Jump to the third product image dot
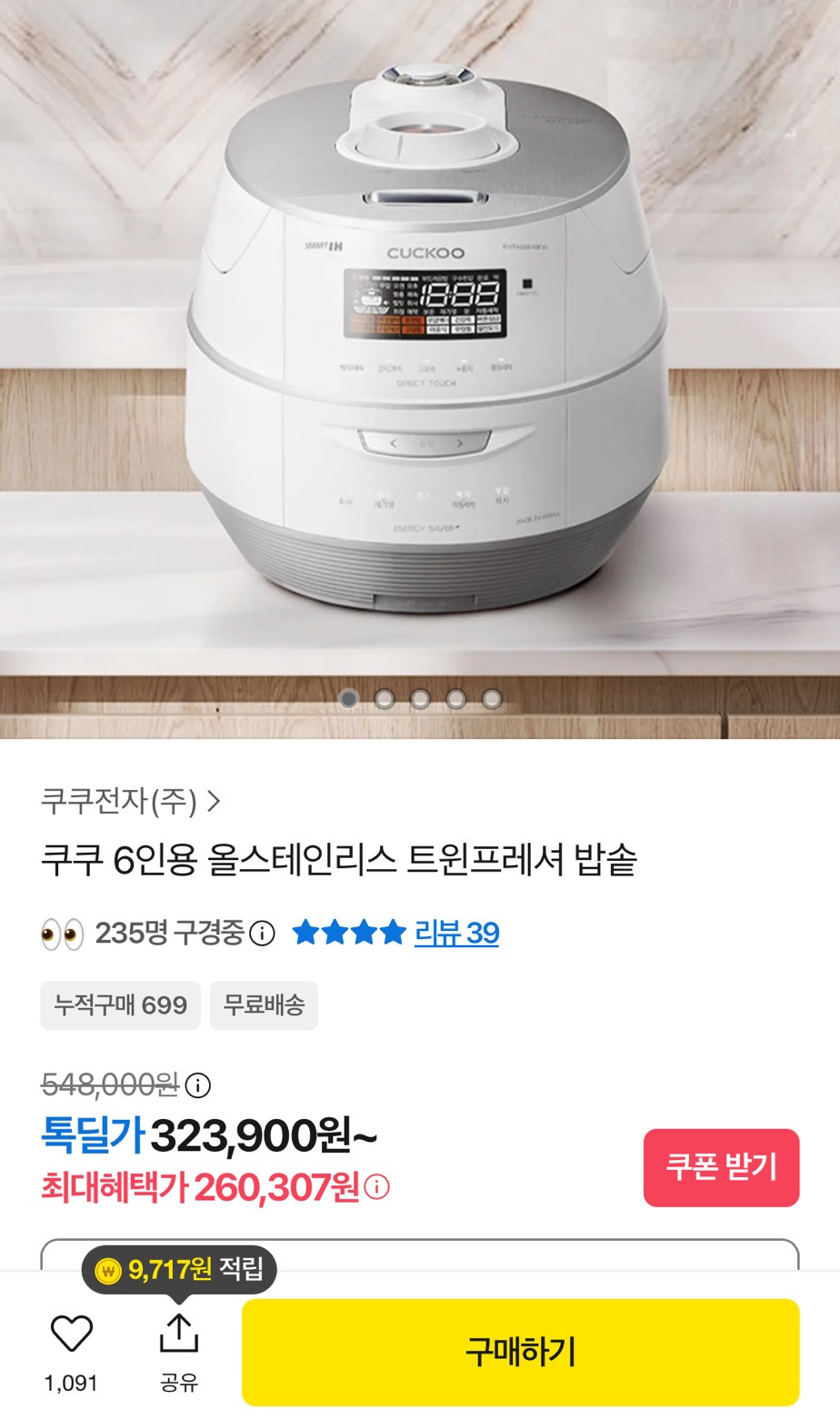Viewport: 840px width, 1419px height. (420, 698)
